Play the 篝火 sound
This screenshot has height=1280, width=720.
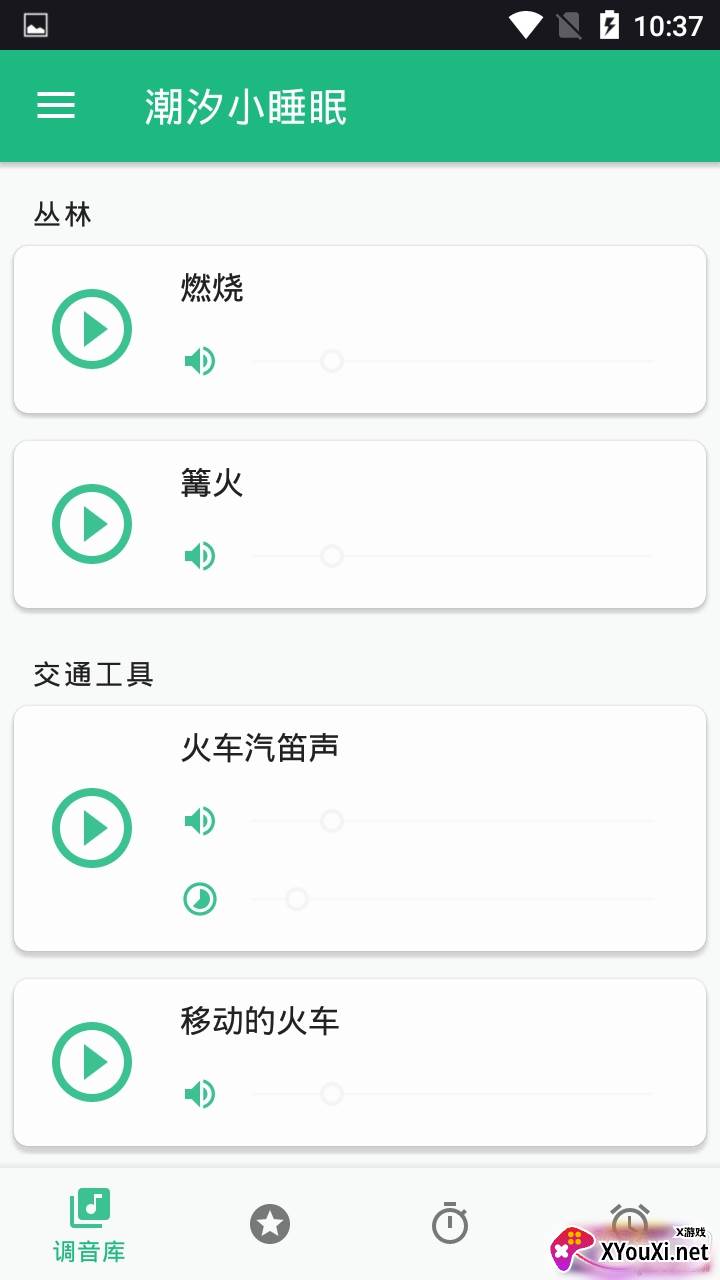tap(92, 524)
